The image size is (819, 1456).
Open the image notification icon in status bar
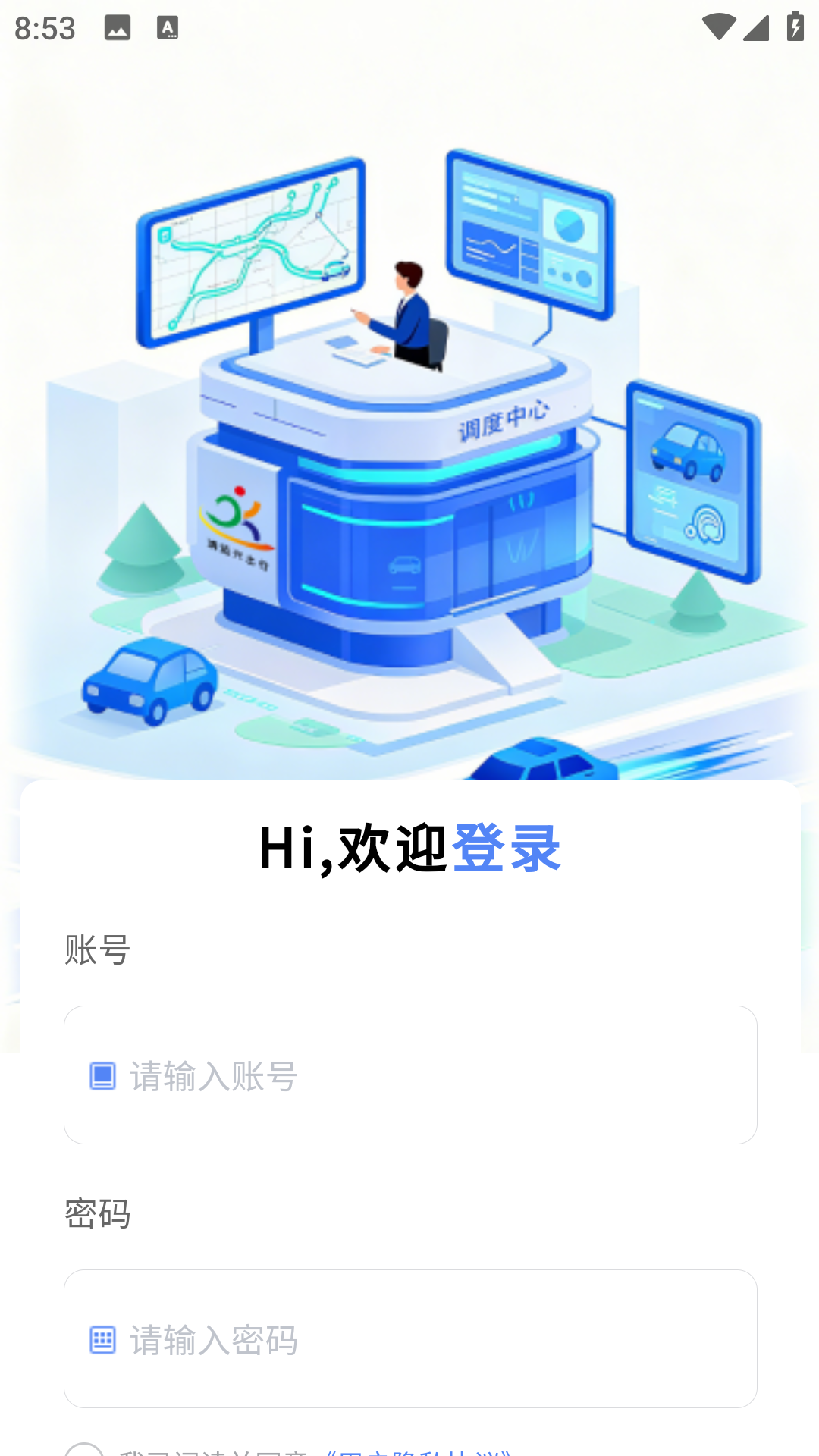(118, 27)
